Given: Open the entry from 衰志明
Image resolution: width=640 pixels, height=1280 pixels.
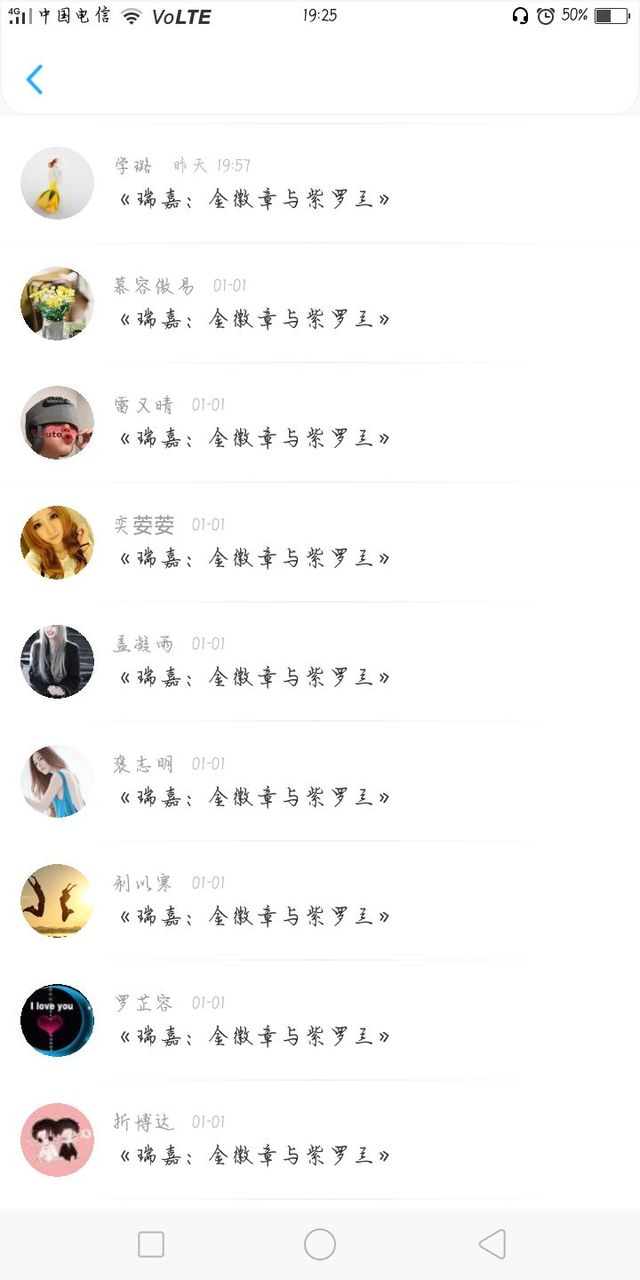Looking at the screenshot, I should (320, 781).
